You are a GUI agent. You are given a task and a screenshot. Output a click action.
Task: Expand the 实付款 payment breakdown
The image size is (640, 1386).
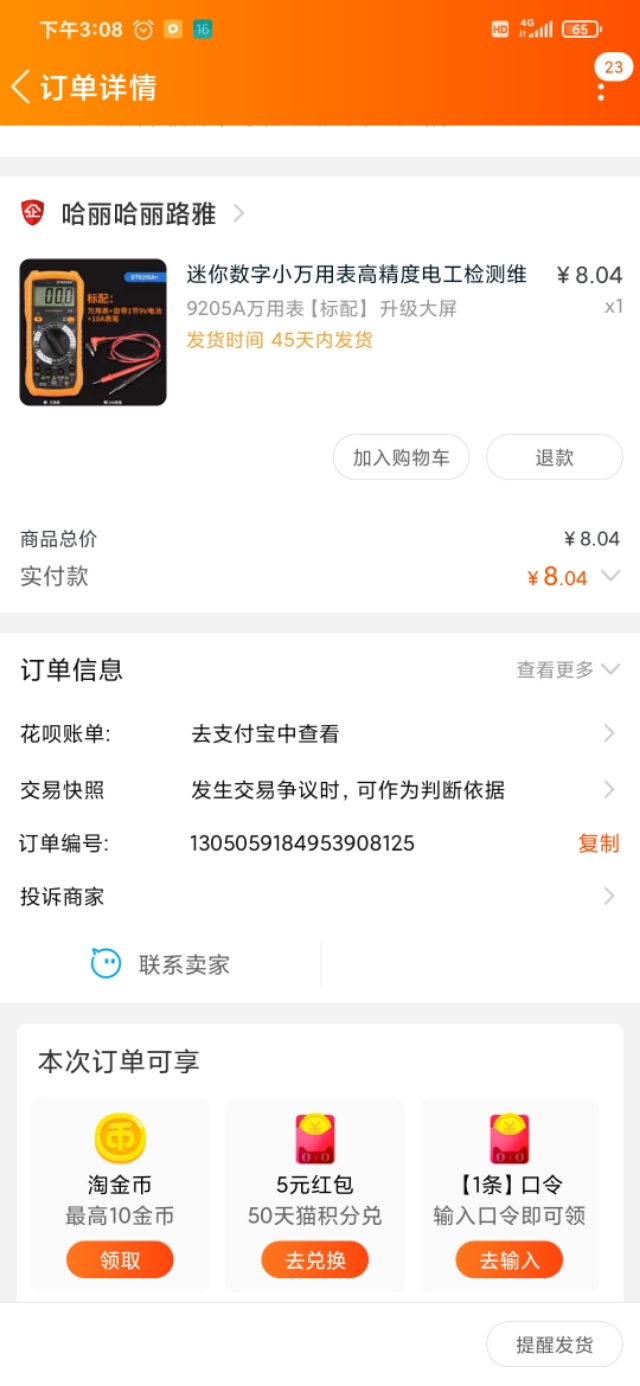[610, 576]
